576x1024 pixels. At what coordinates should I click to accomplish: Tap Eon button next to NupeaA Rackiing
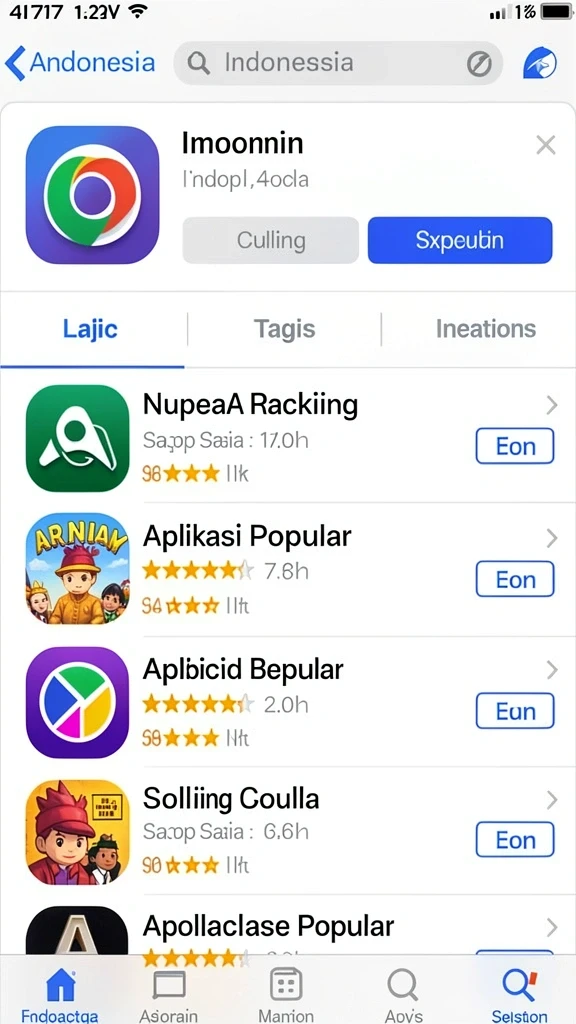coord(515,446)
